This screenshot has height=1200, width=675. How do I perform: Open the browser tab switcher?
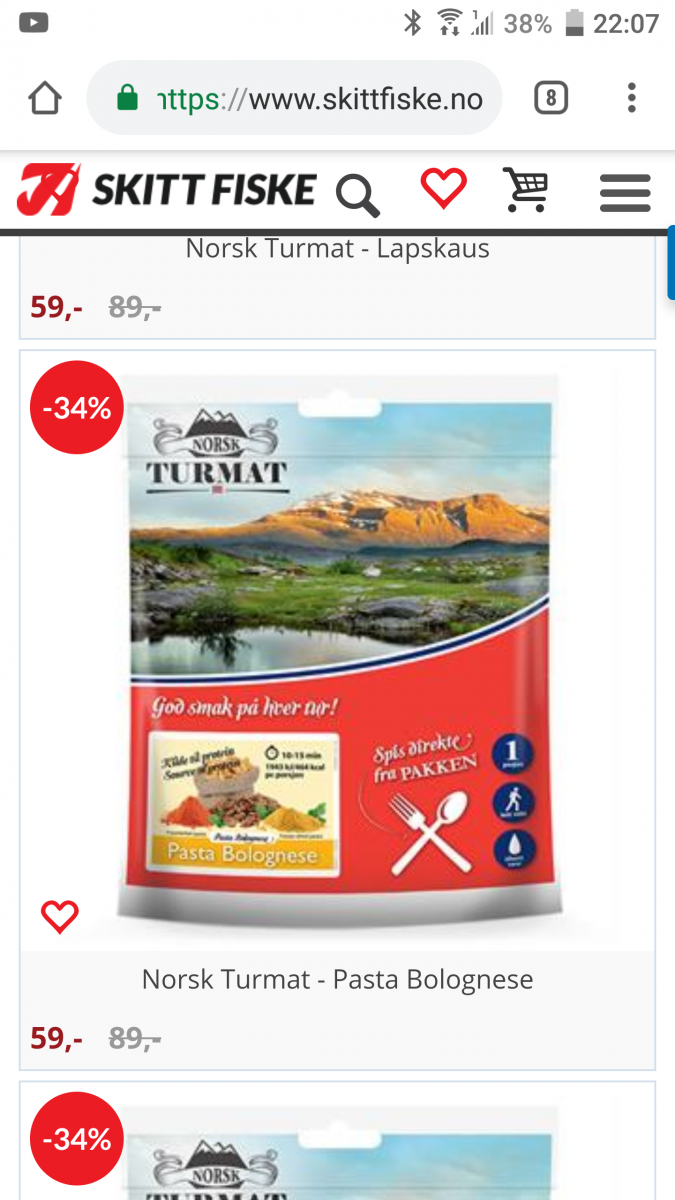(551, 98)
